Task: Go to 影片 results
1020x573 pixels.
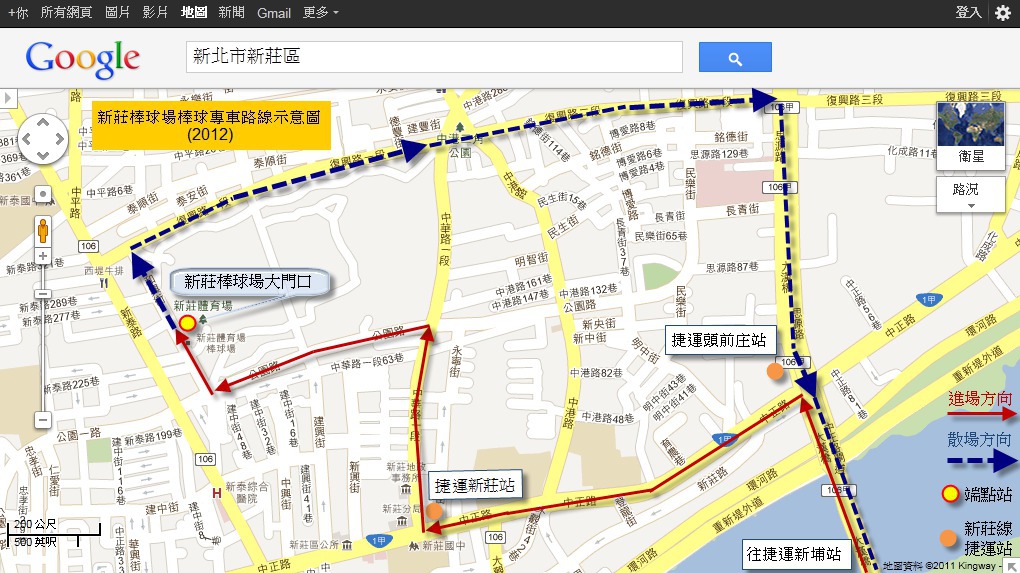Action: click(155, 13)
